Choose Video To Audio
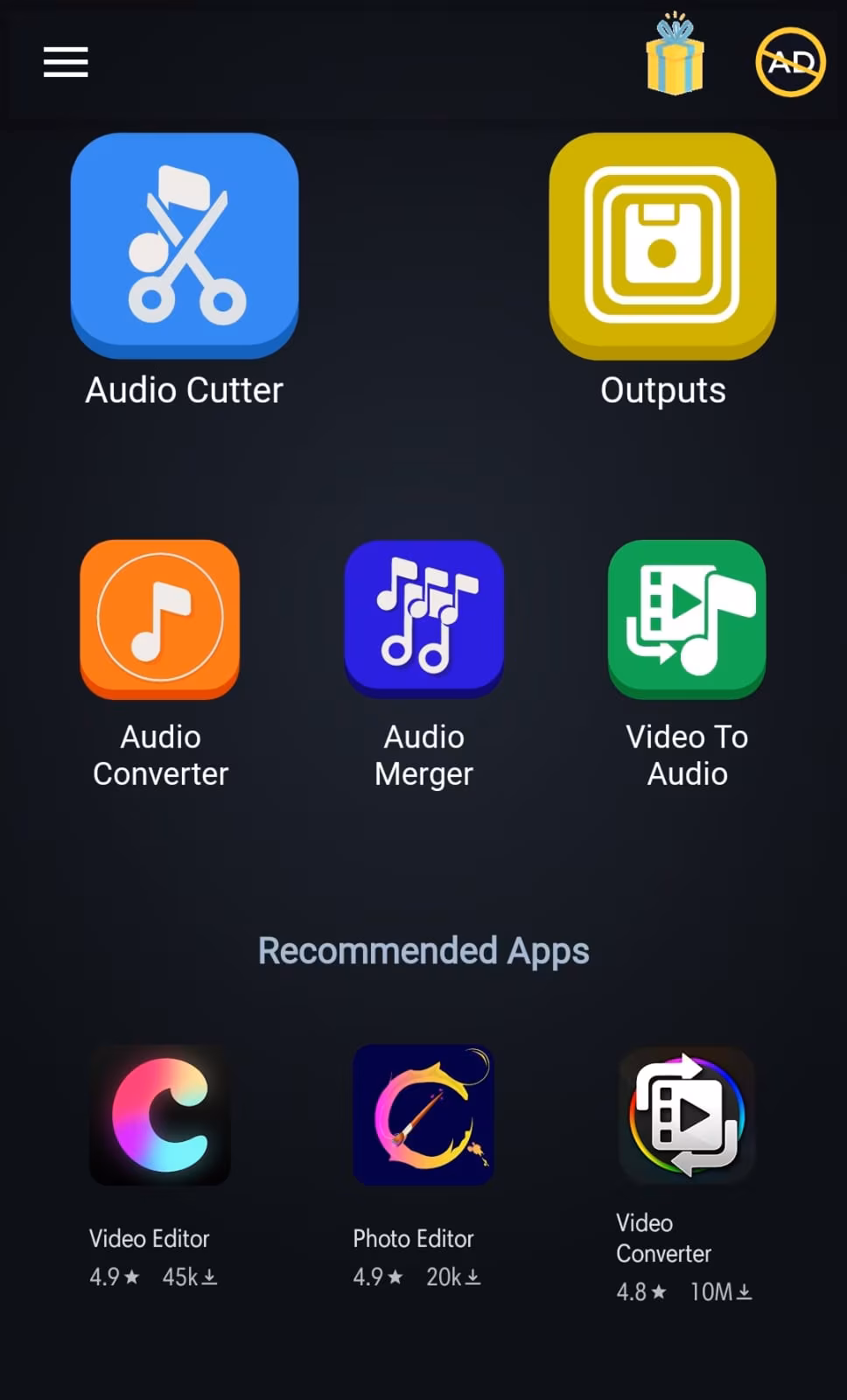This screenshot has width=847, height=1400. (687, 619)
